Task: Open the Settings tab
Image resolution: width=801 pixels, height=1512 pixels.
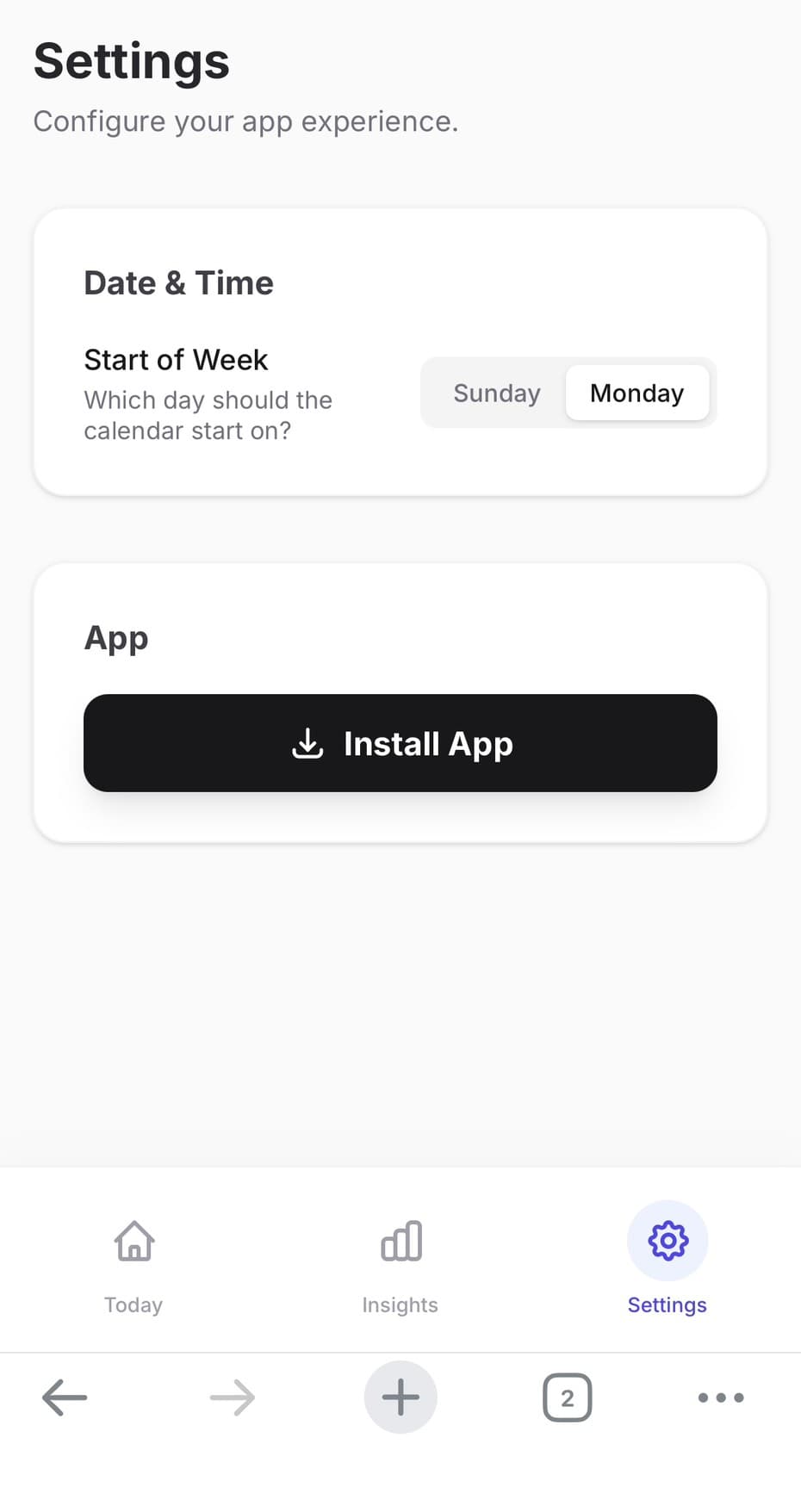Action: (667, 1258)
